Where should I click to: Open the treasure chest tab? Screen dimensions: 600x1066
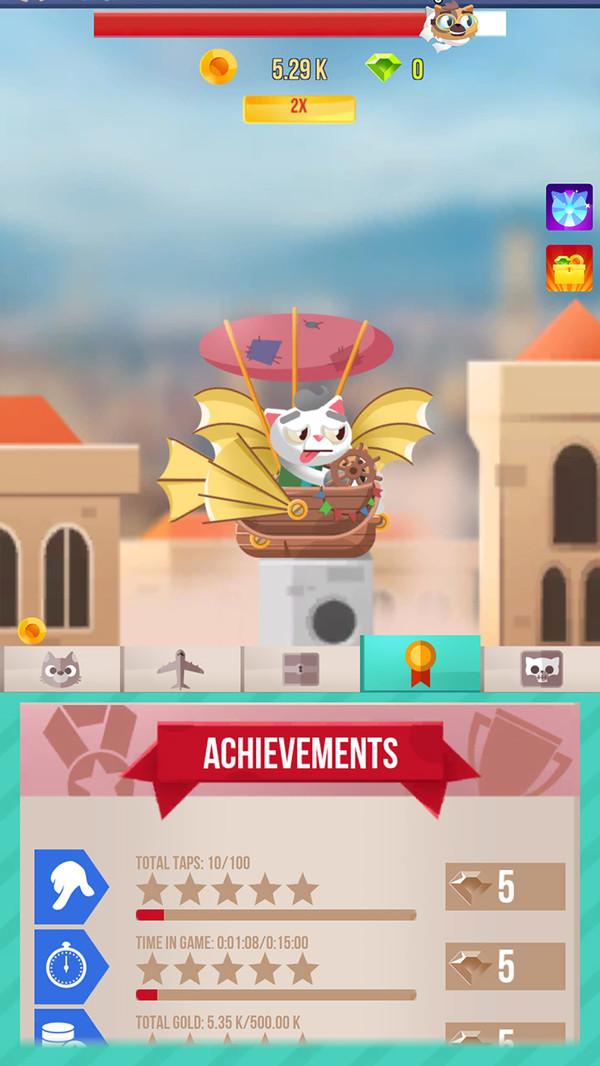click(x=300, y=669)
